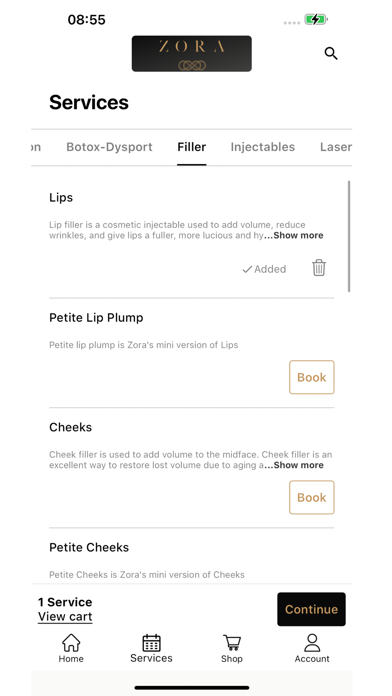
Task: Switch to the Laser tab
Action: pos(336,147)
